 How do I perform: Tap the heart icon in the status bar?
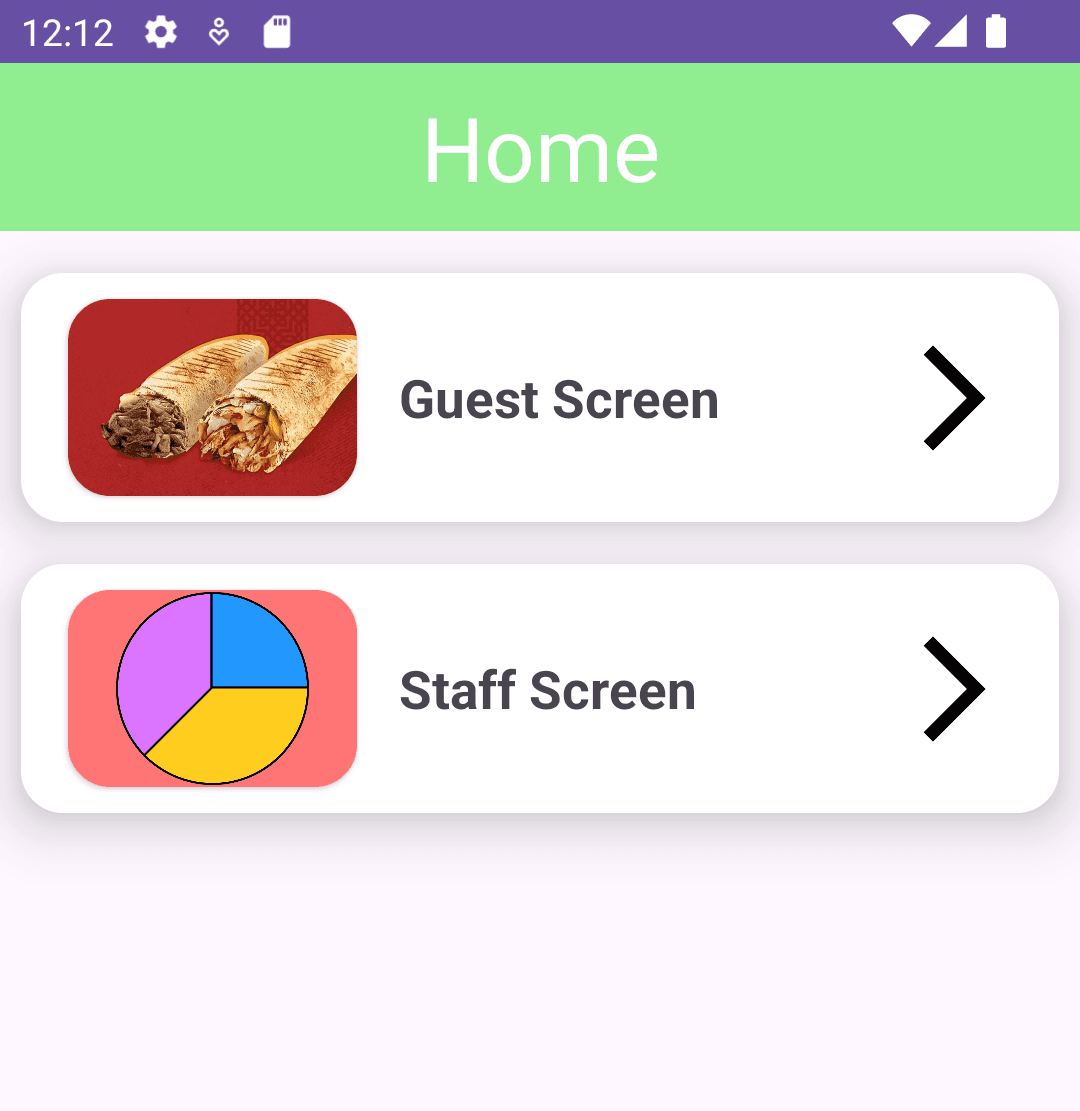pyautogui.click(x=217, y=31)
